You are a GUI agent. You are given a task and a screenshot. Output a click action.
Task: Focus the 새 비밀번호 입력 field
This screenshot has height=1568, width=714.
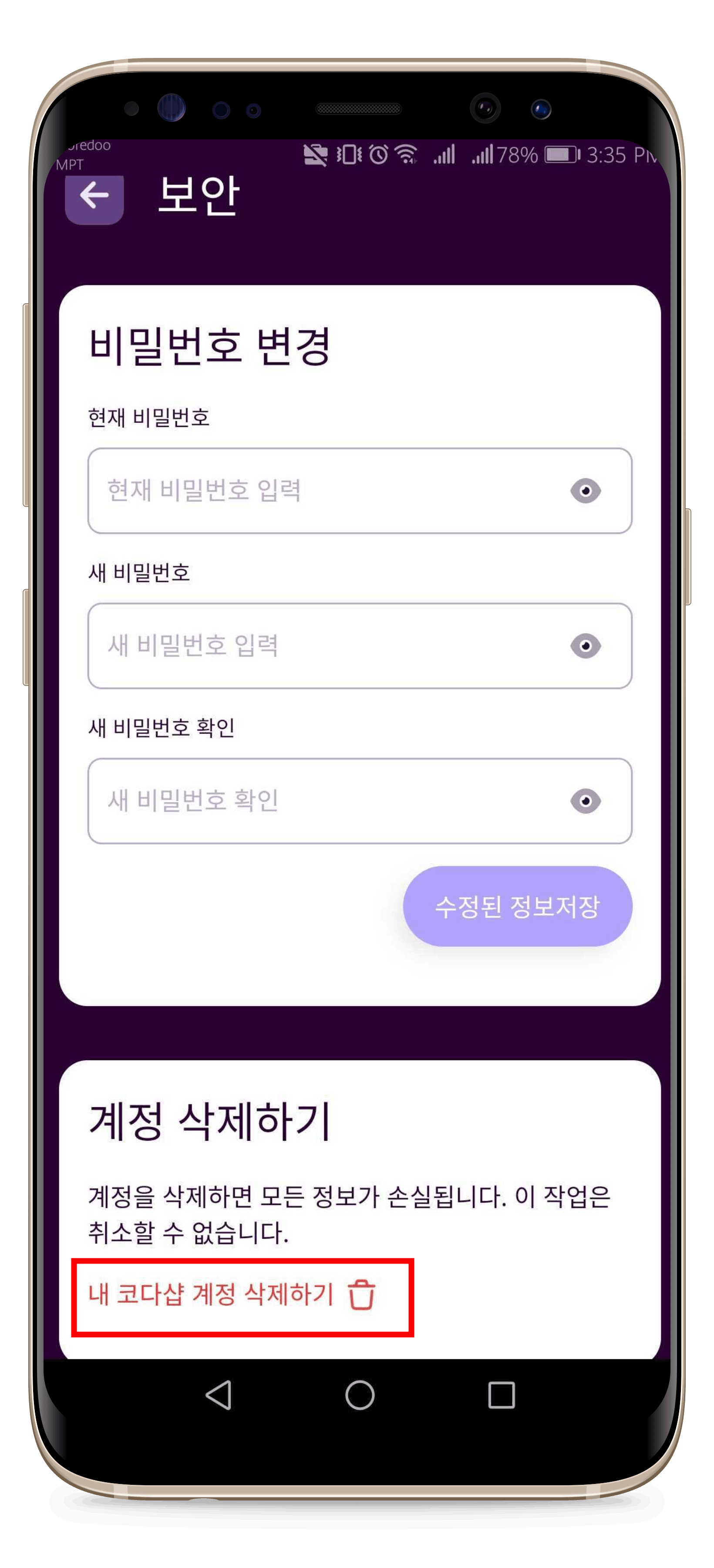[x=316, y=646]
